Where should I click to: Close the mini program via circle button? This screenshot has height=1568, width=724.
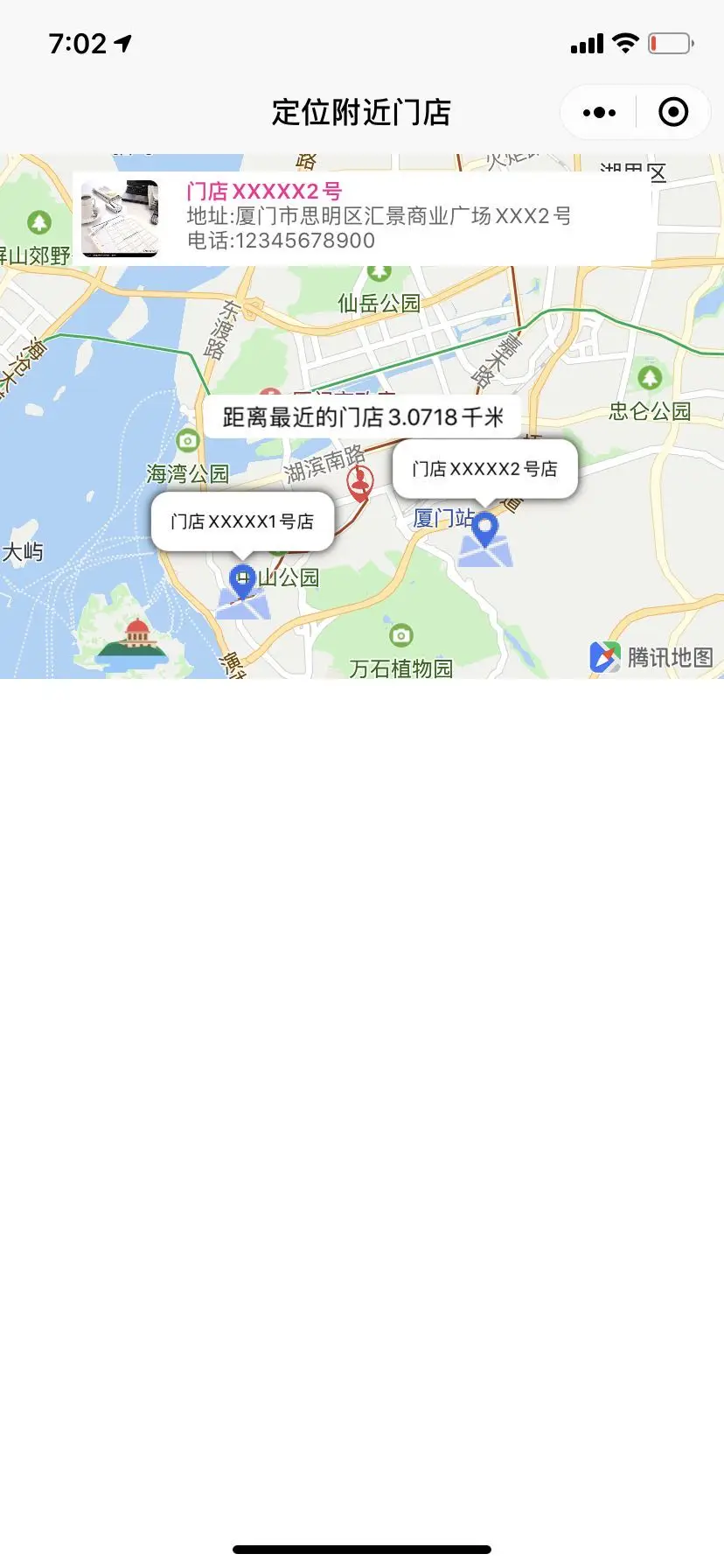pos(672,113)
